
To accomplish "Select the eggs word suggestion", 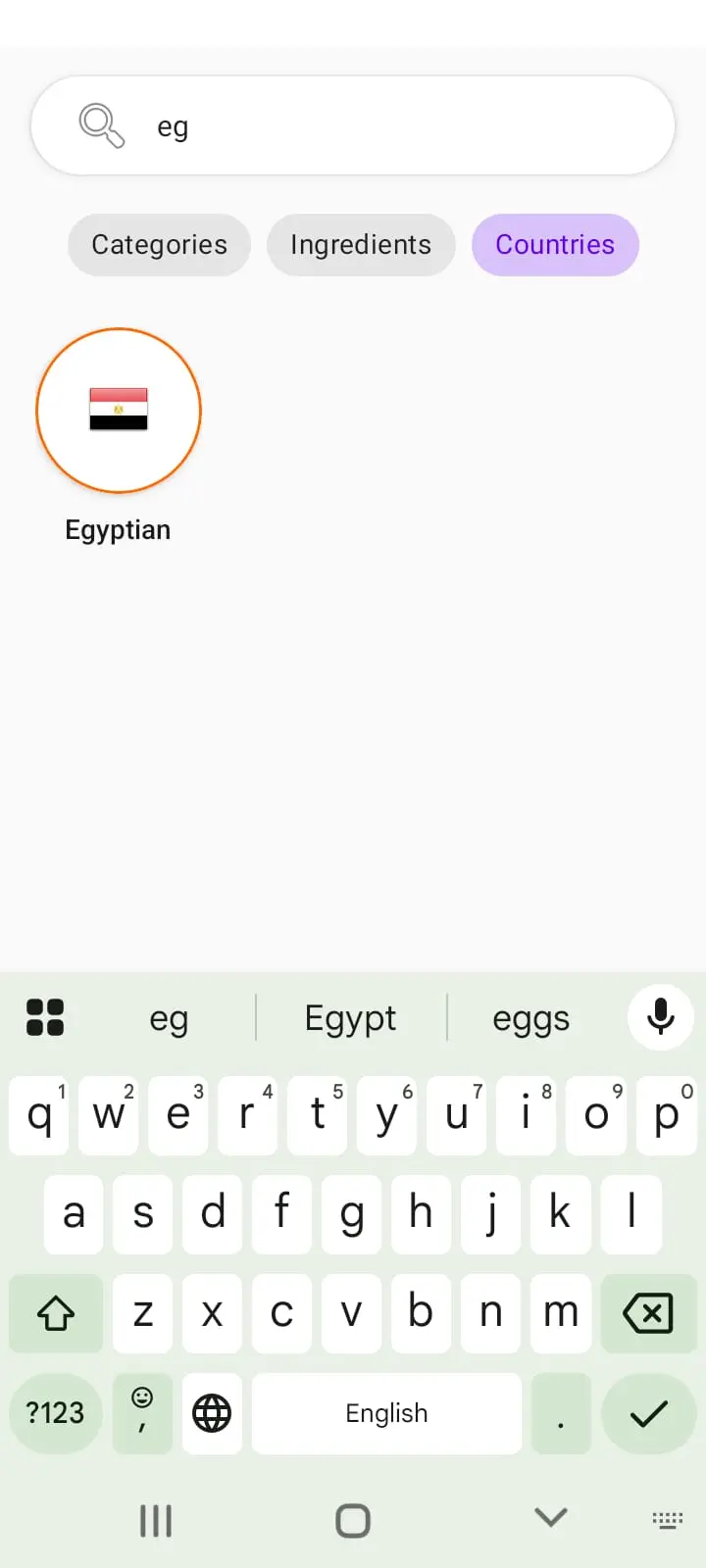I will 530,1017.
